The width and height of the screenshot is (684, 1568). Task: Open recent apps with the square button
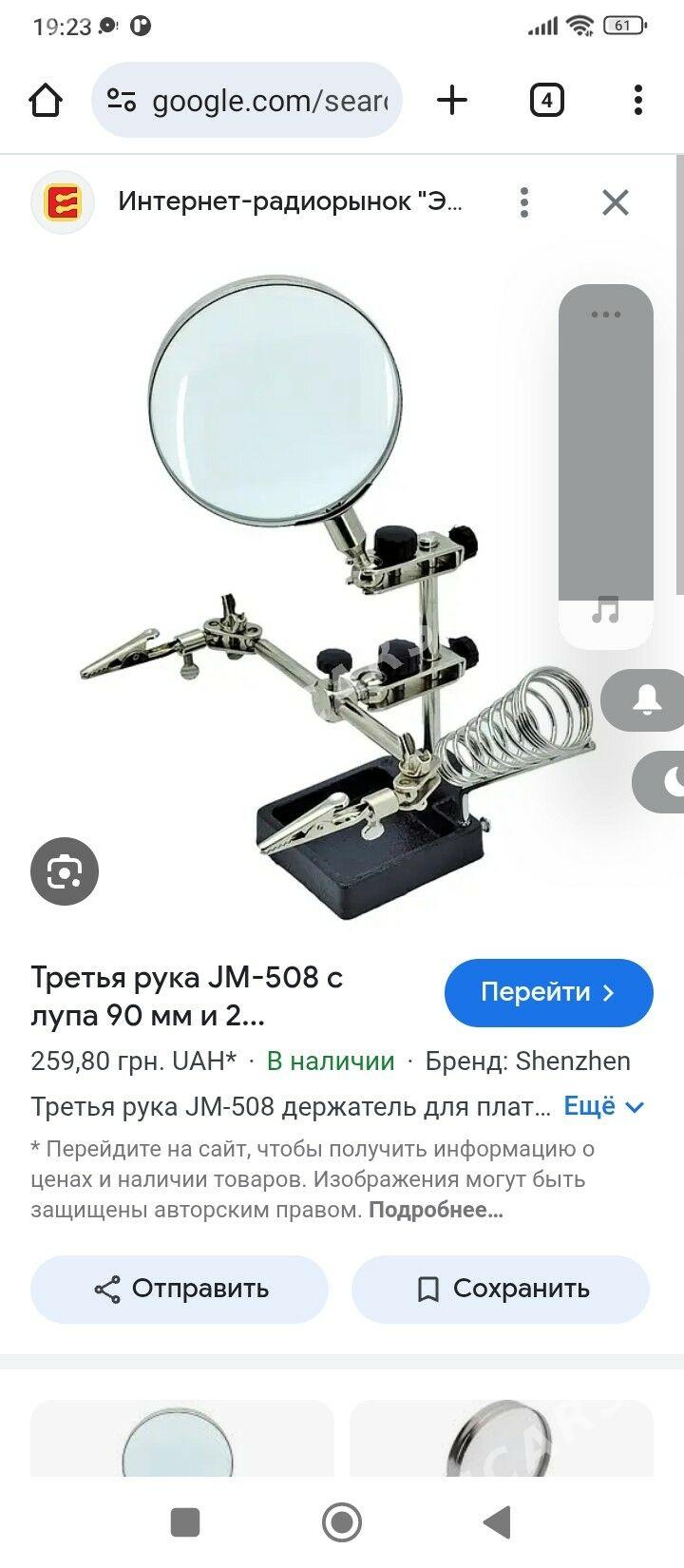point(185,1522)
